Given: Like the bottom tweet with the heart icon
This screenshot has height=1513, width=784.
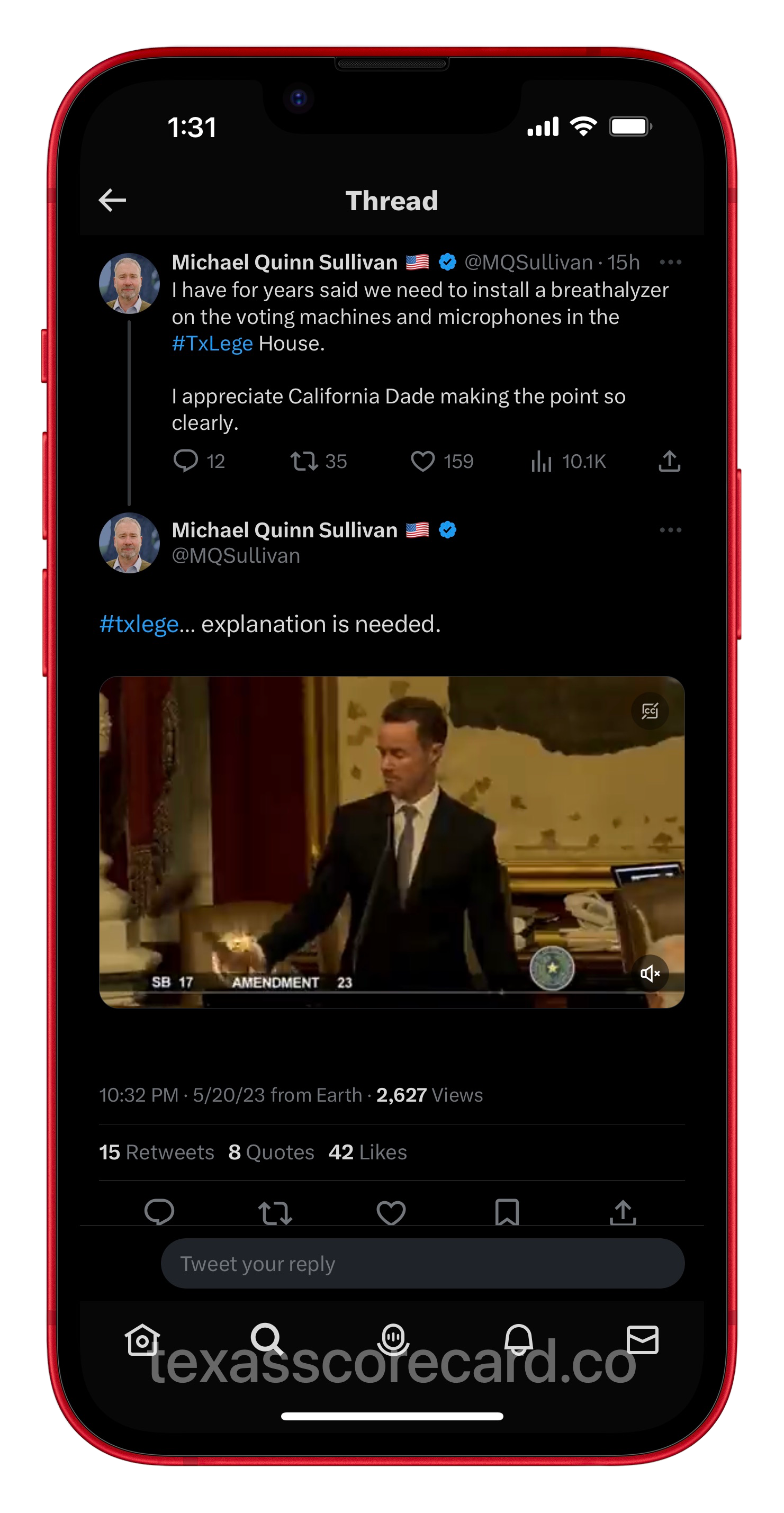Looking at the screenshot, I should click(391, 1211).
